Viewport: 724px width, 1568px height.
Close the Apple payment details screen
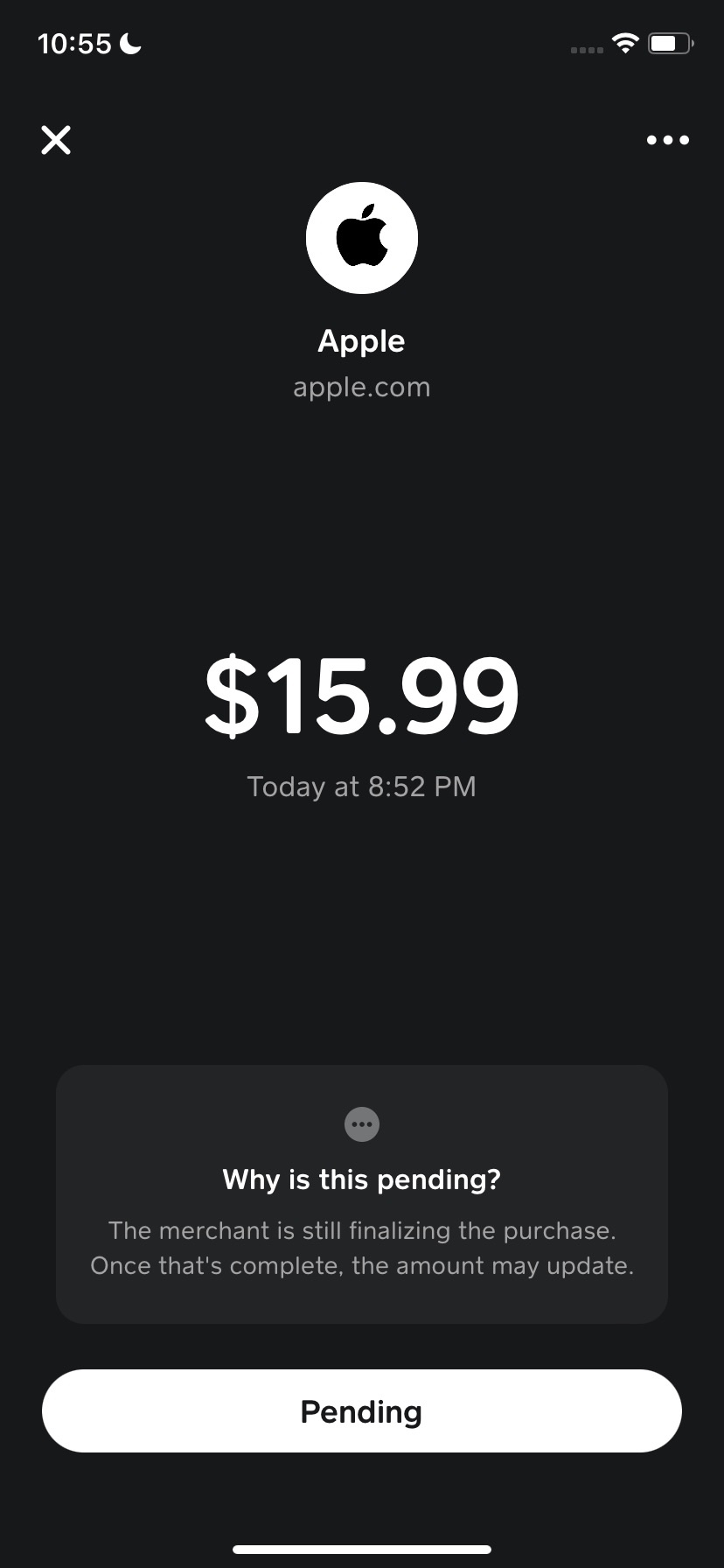coord(56,140)
